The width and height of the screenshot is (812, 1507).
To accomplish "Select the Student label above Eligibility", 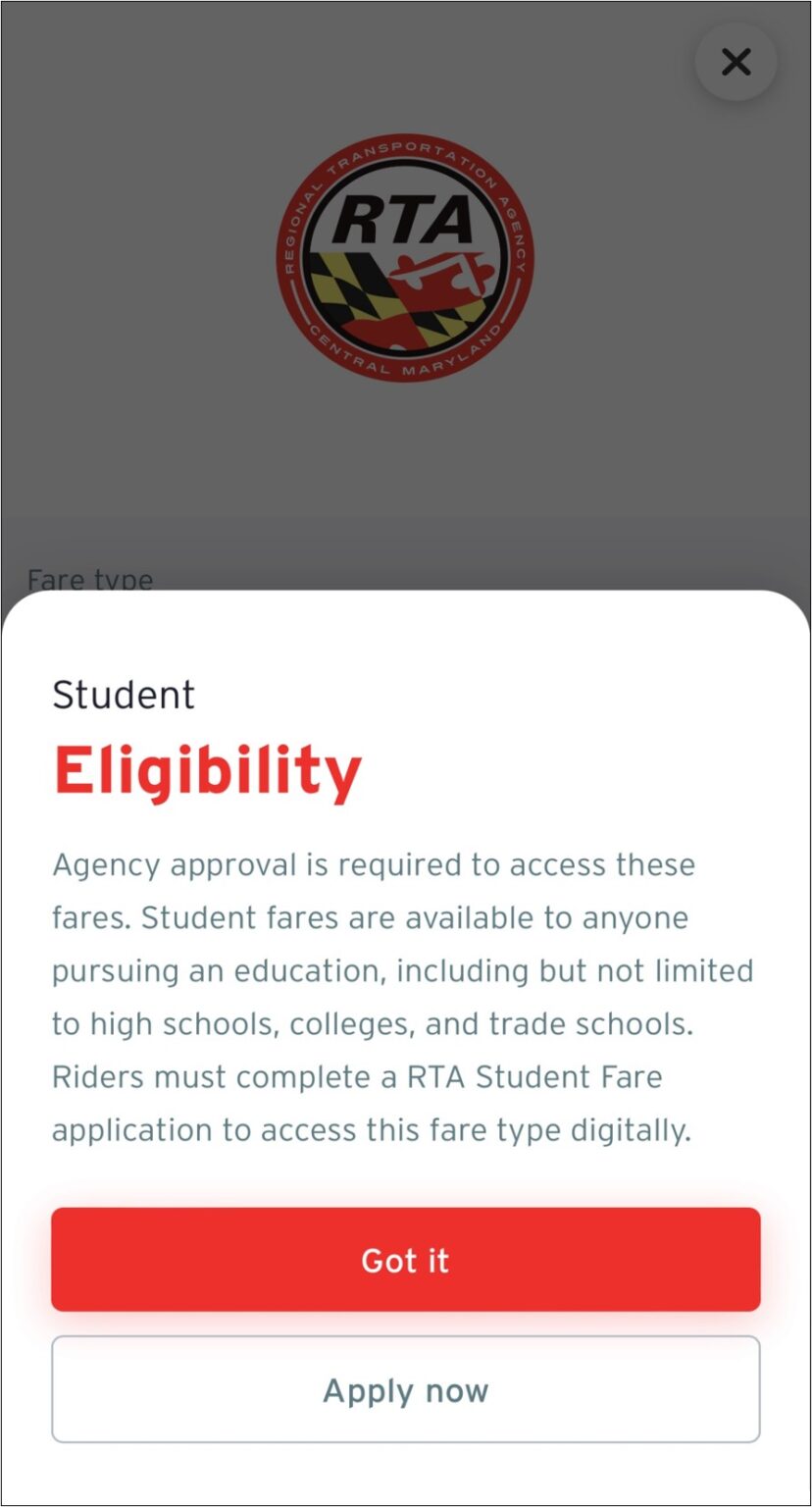I will pos(123,695).
